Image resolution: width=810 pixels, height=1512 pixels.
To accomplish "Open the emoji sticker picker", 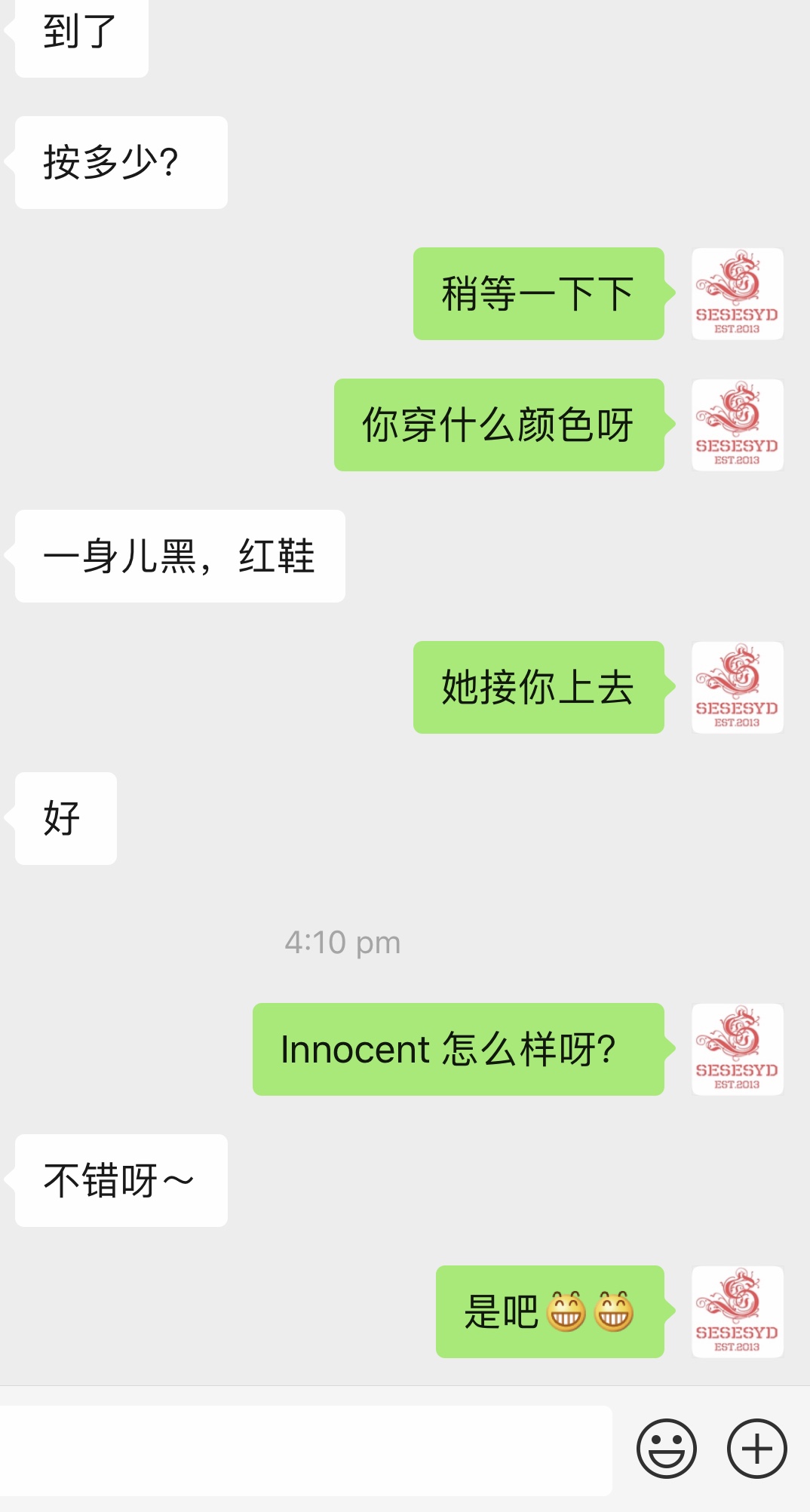I will point(666,1449).
